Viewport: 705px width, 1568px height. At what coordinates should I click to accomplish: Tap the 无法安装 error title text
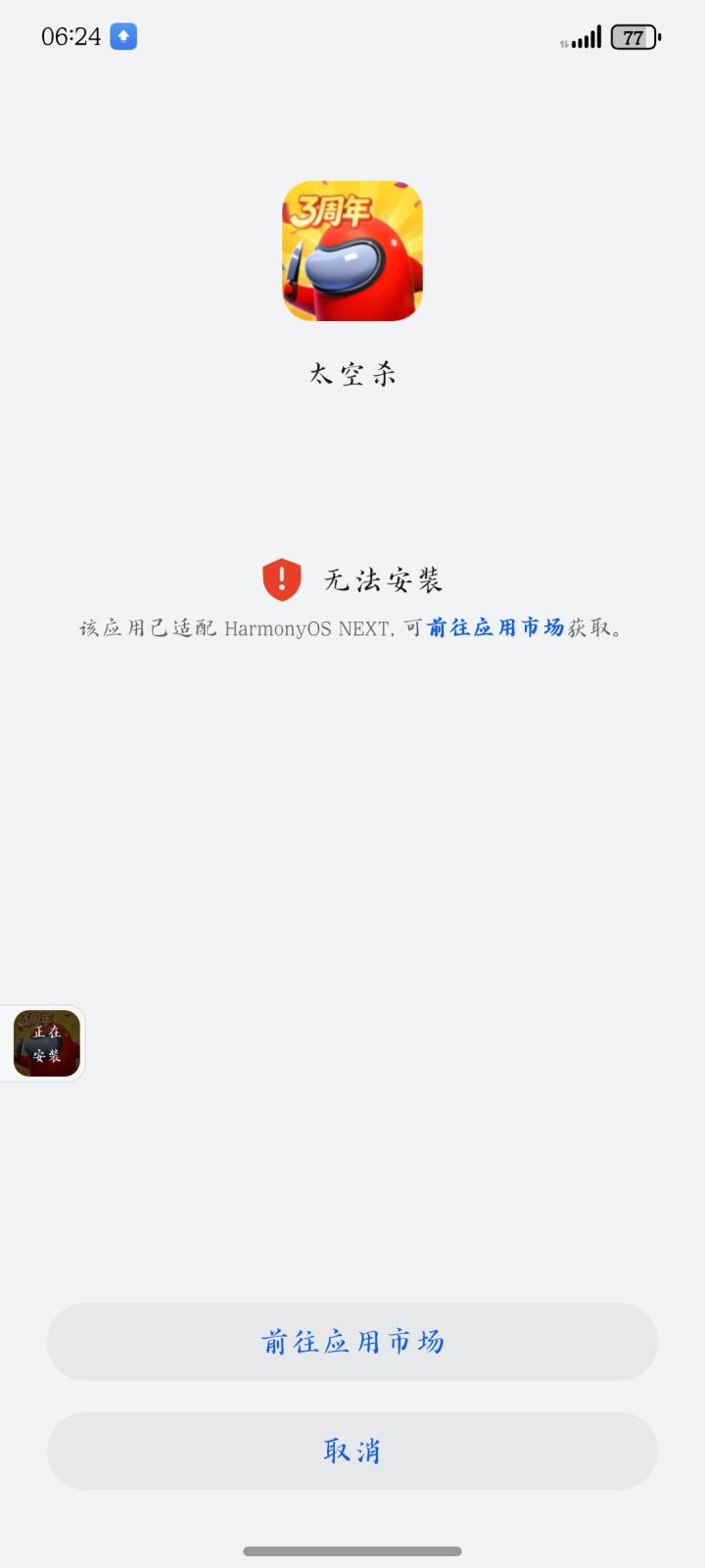(384, 578)
